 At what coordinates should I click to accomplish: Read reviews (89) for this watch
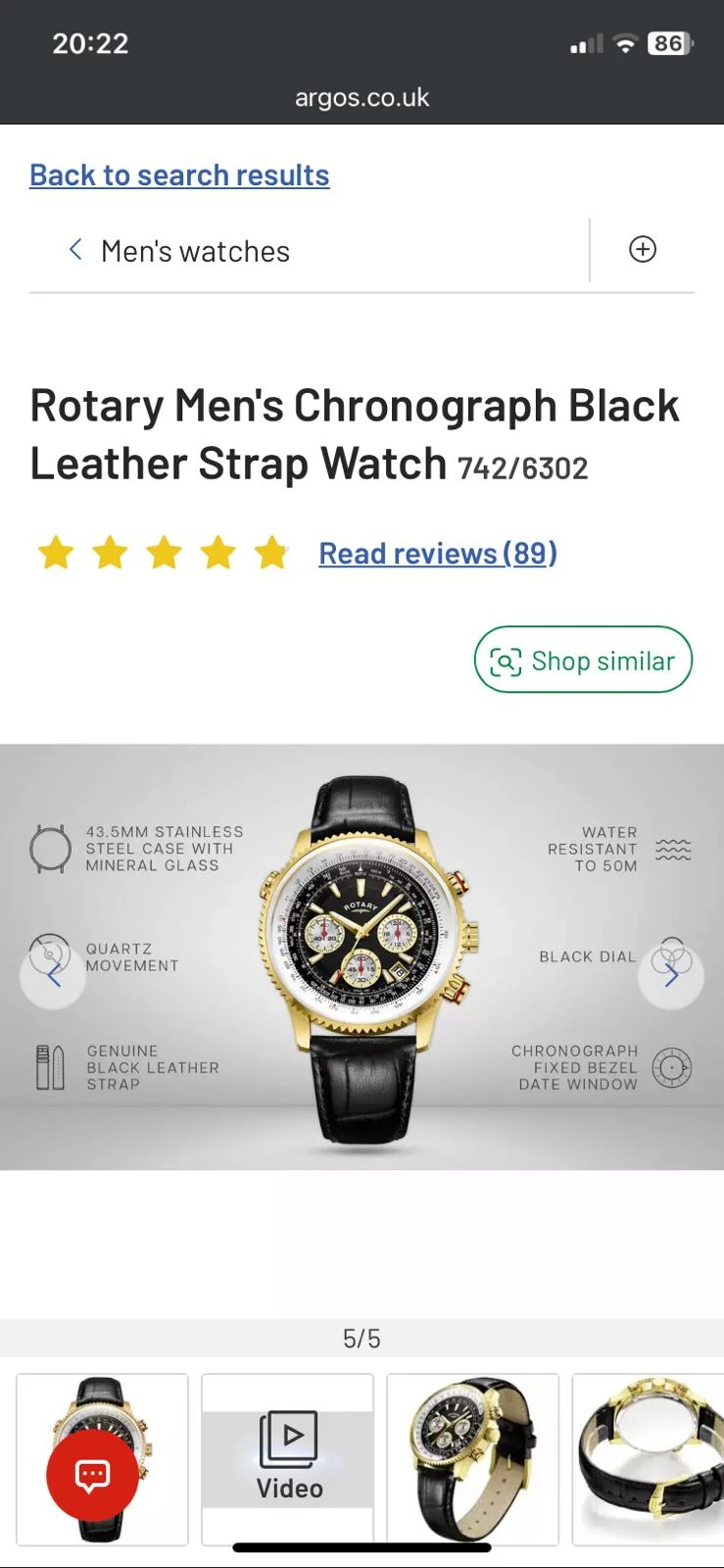[437, 553]
